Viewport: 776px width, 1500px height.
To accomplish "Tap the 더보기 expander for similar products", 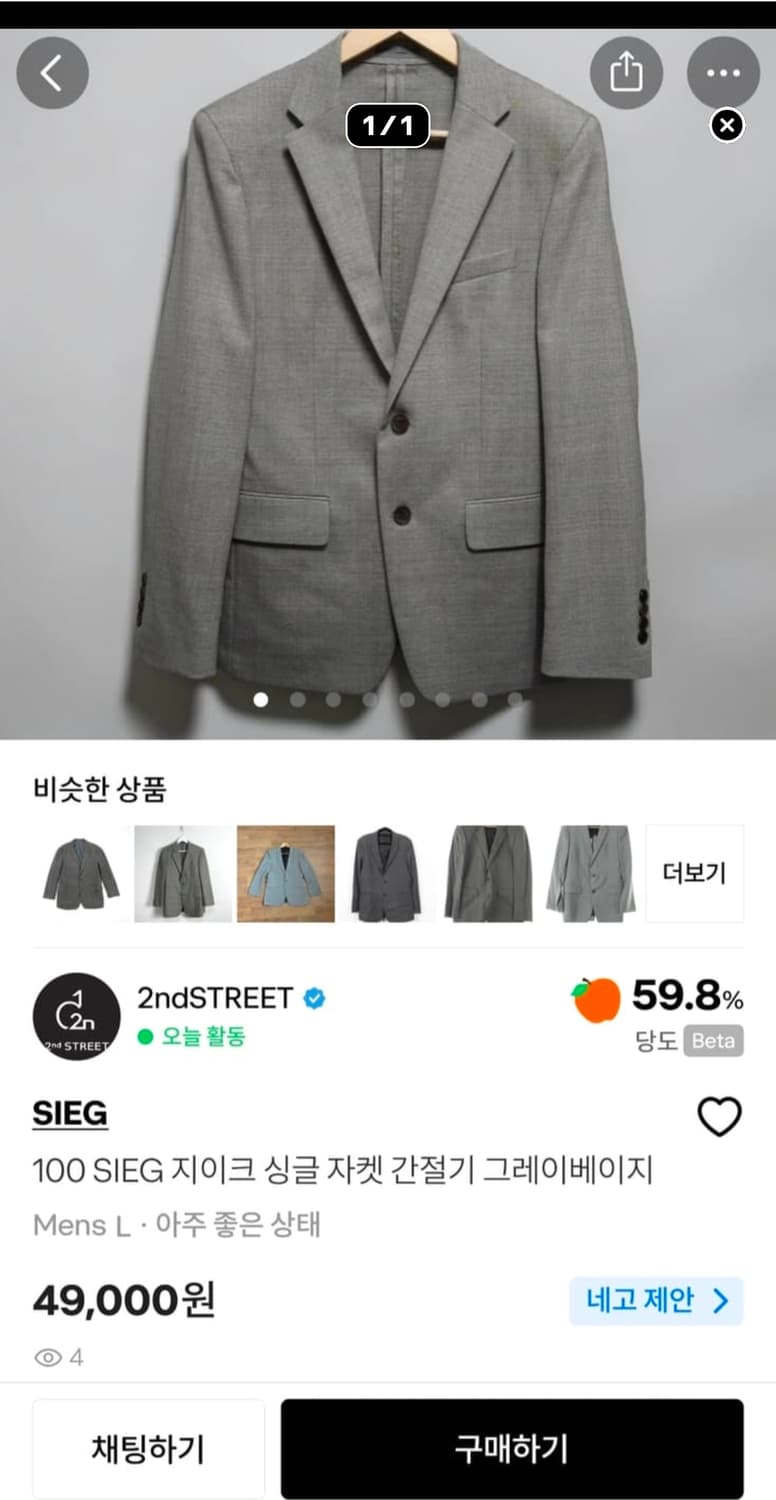I will 694,872.
